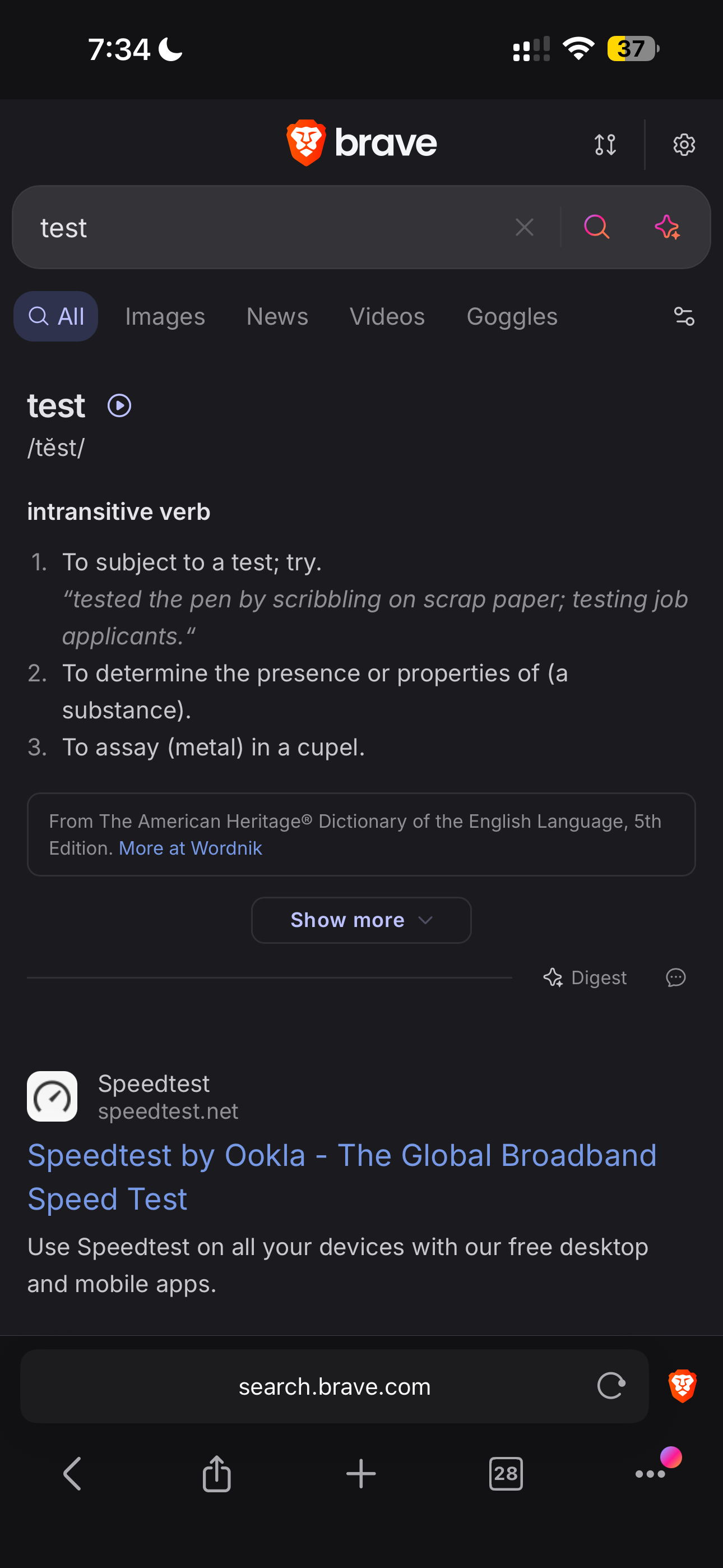Open Brave Shields lion icon
Viewport: 723px width, 1568px height.
[x=682, y=1386]
